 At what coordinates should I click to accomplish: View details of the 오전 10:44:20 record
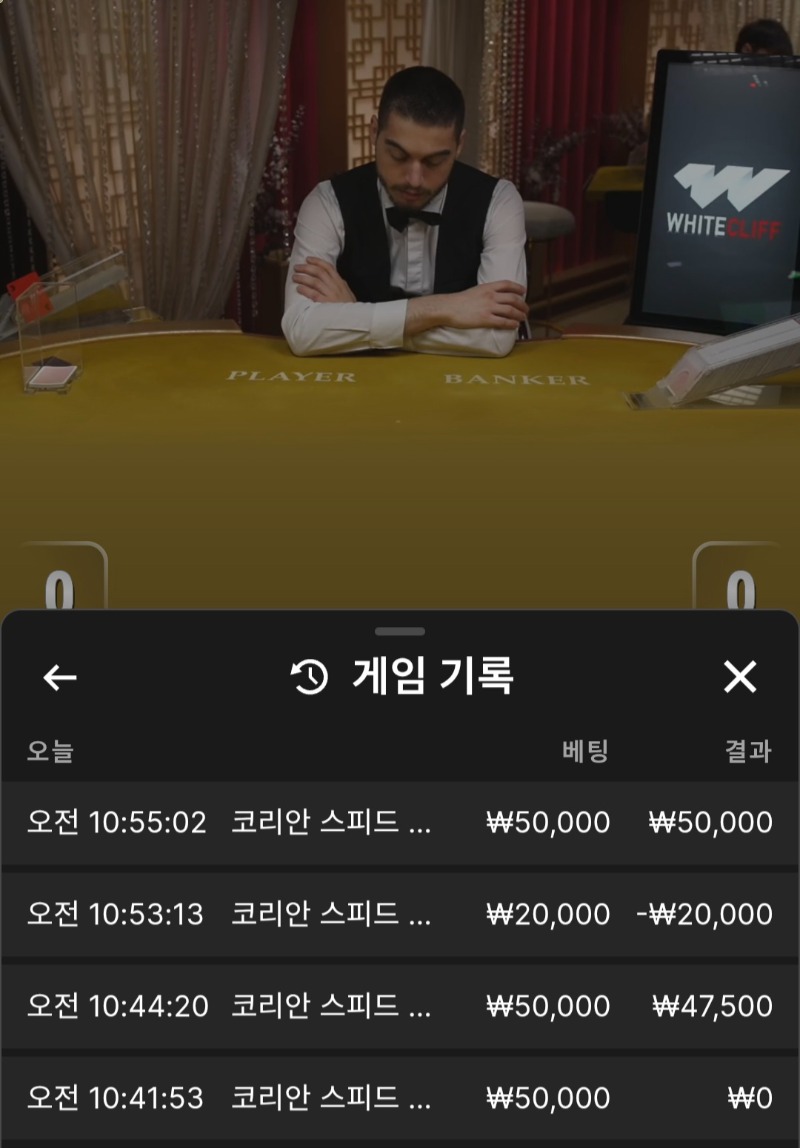click(400, 1006)
